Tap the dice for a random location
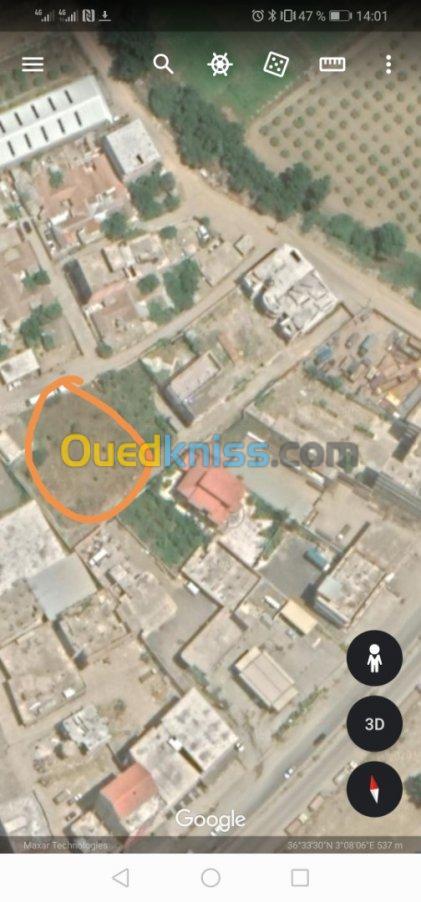This screenshot has width=421, height=902. [x=276, y=64]
